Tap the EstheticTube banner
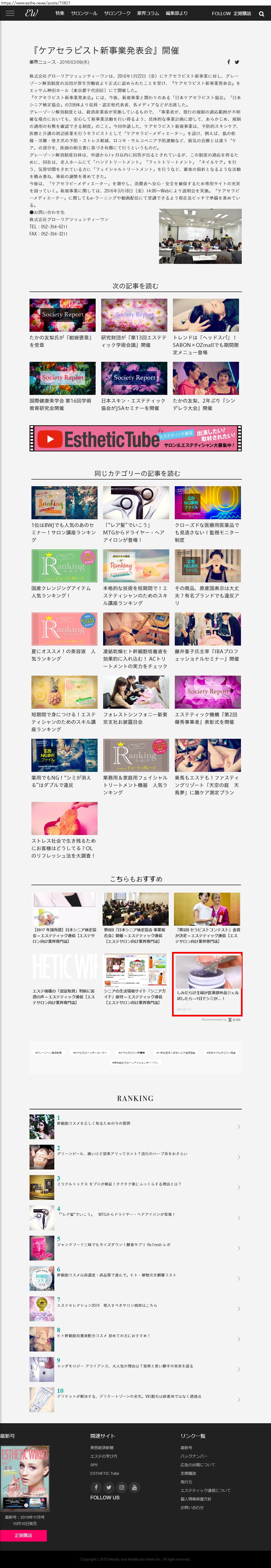The image size is (271, 1568). click(x=135, y=438)
